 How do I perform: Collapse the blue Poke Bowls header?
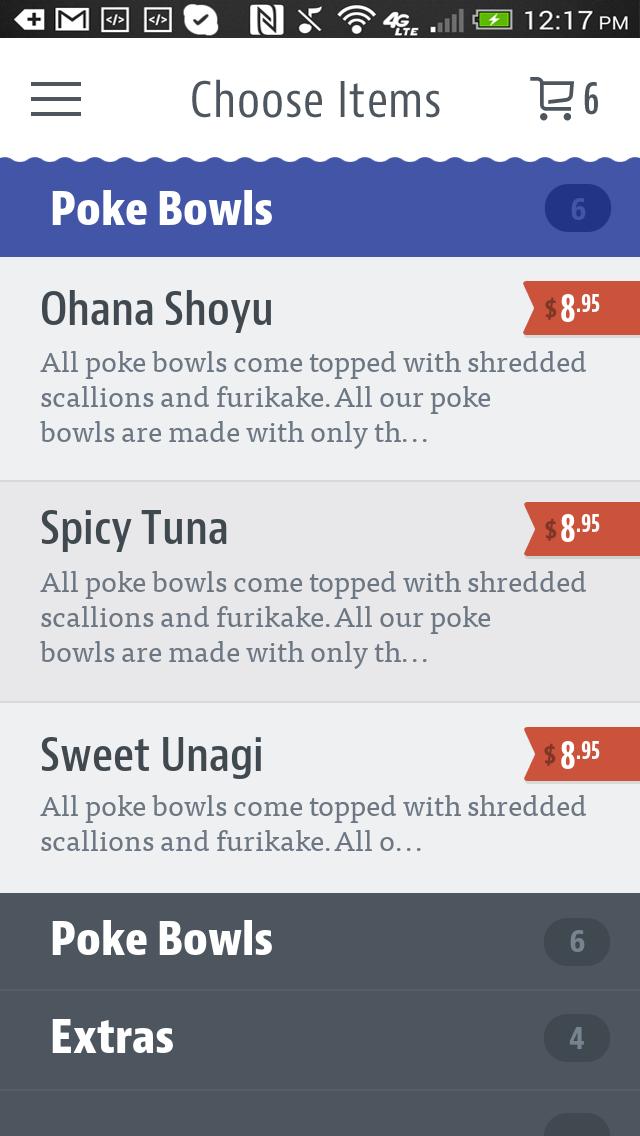coord(320,209)
